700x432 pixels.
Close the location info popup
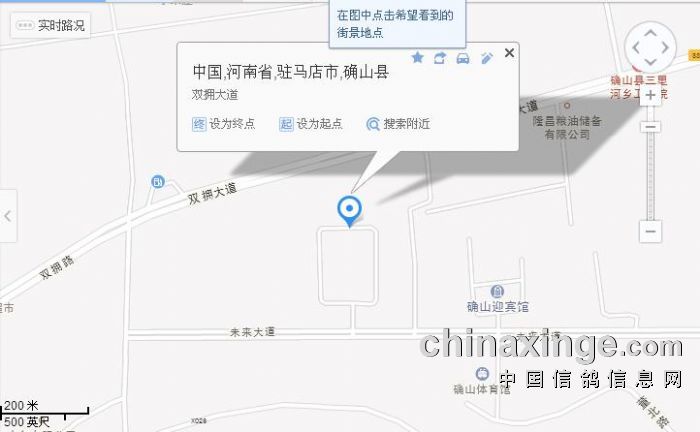tap(509, 53)
